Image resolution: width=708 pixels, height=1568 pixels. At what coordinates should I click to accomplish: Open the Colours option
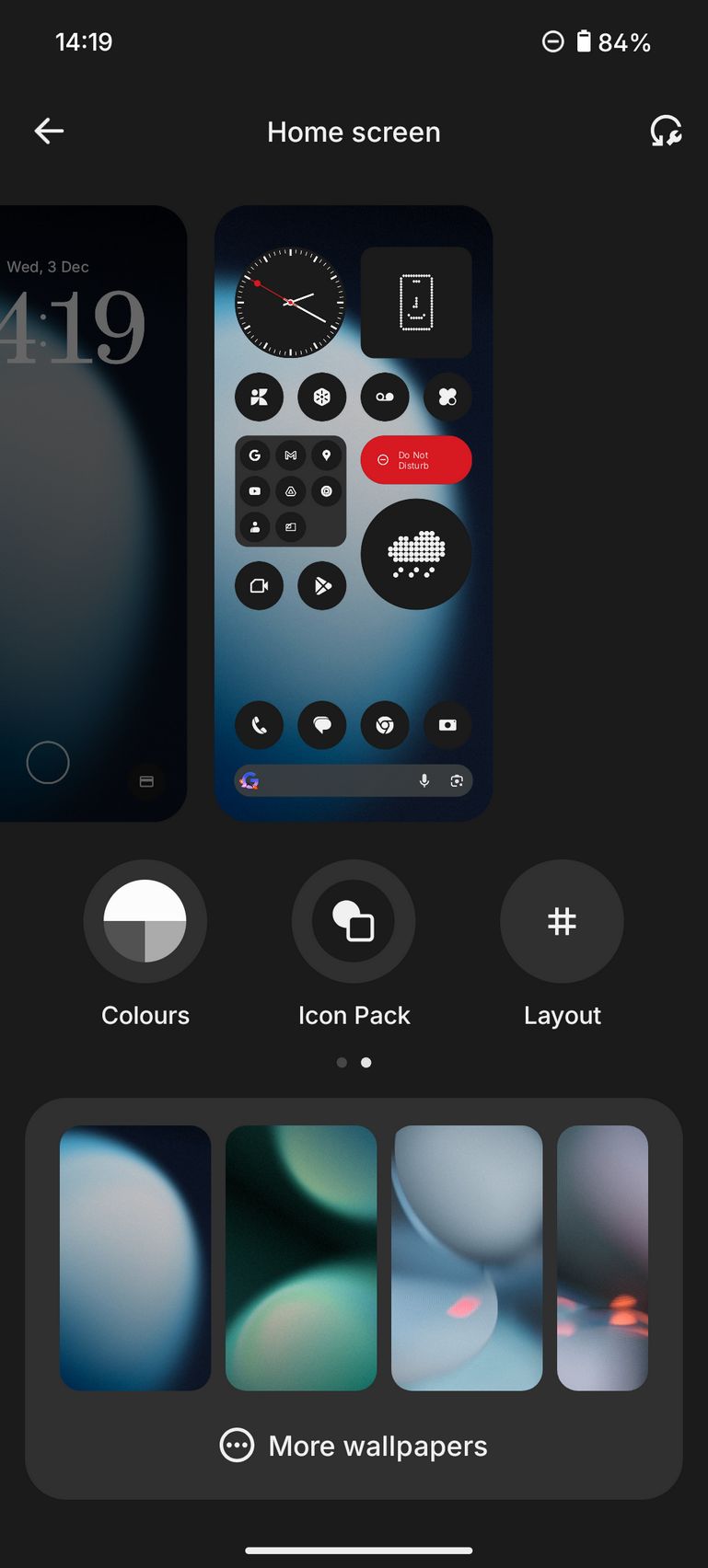coord(145,921)
